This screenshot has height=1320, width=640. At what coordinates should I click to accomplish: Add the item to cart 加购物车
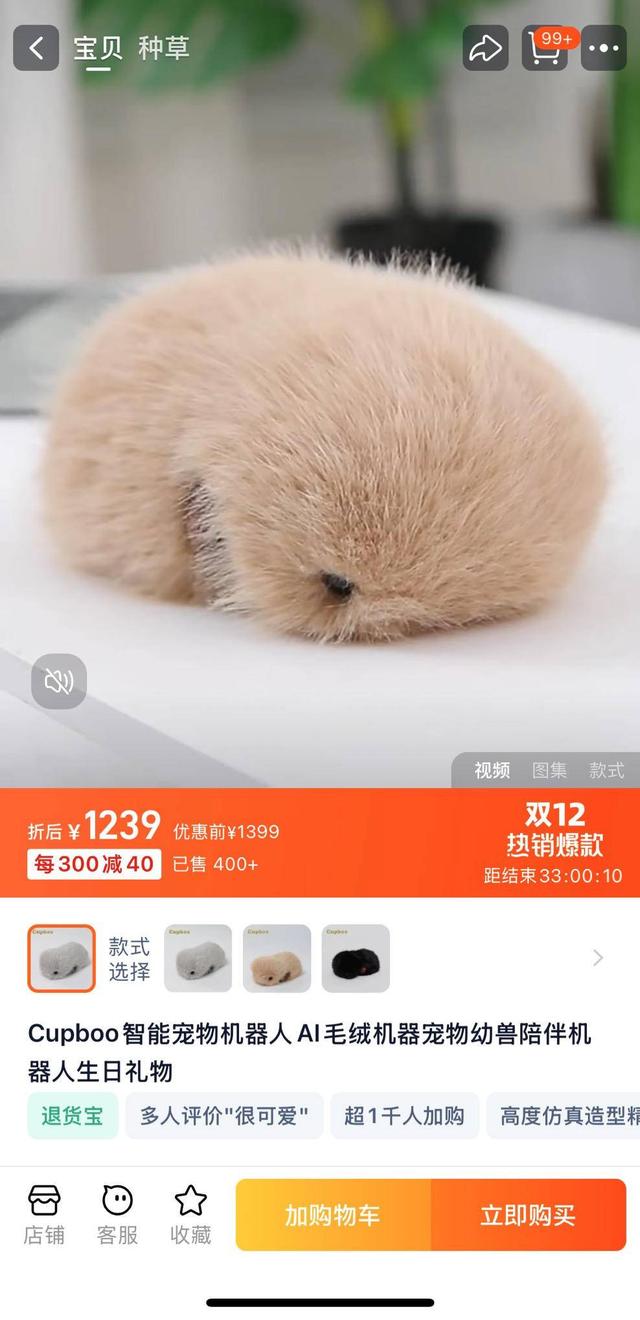pos(333,1215)
